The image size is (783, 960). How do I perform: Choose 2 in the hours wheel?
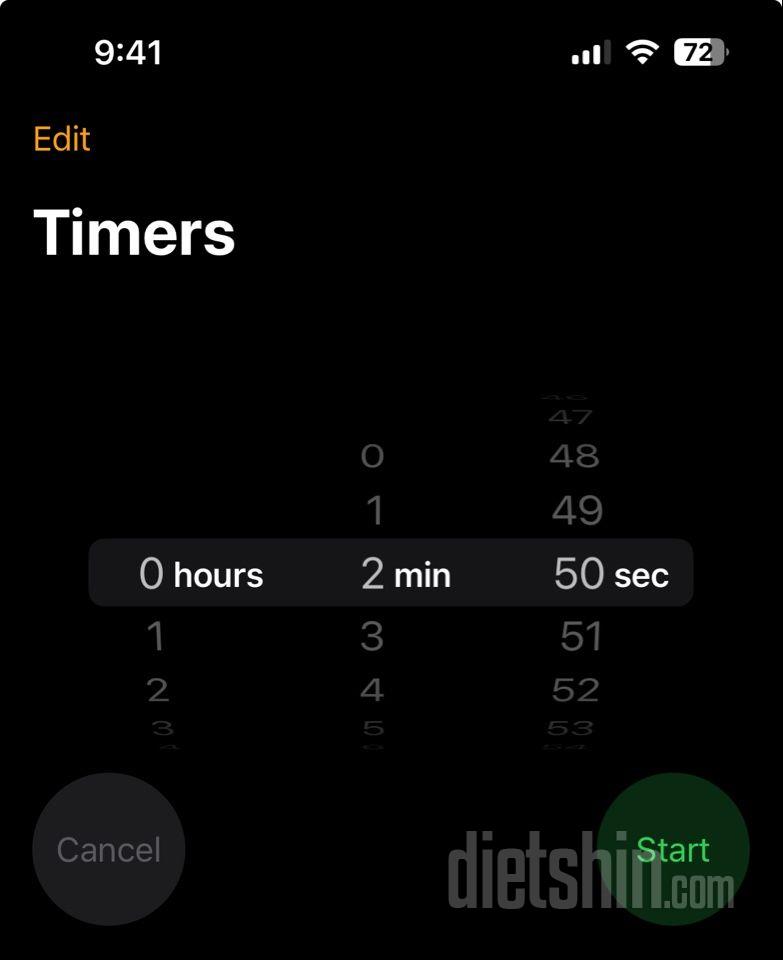(x=157, y=690)
